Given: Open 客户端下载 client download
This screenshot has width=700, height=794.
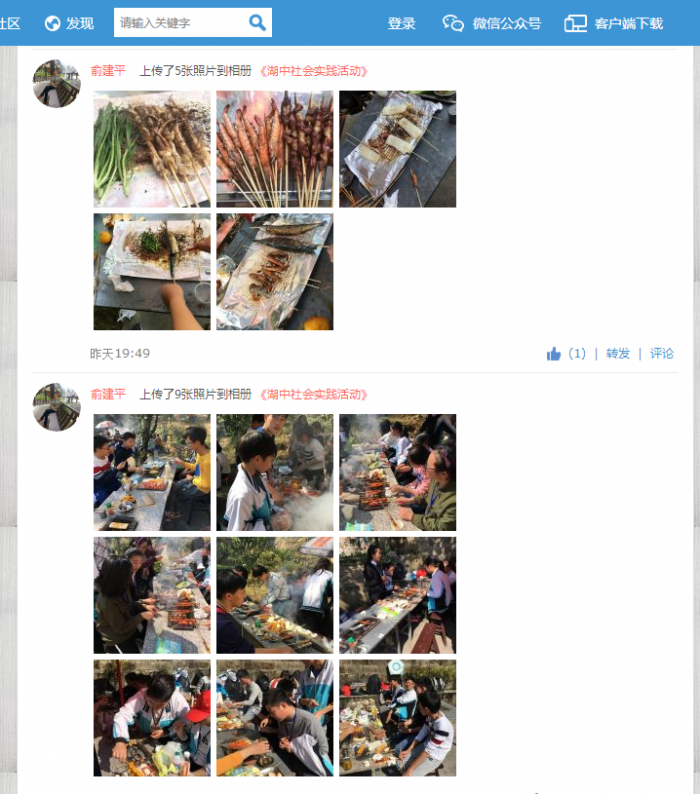Looking at the screenshot, I should pyautogui.click(x=614, y=23).
